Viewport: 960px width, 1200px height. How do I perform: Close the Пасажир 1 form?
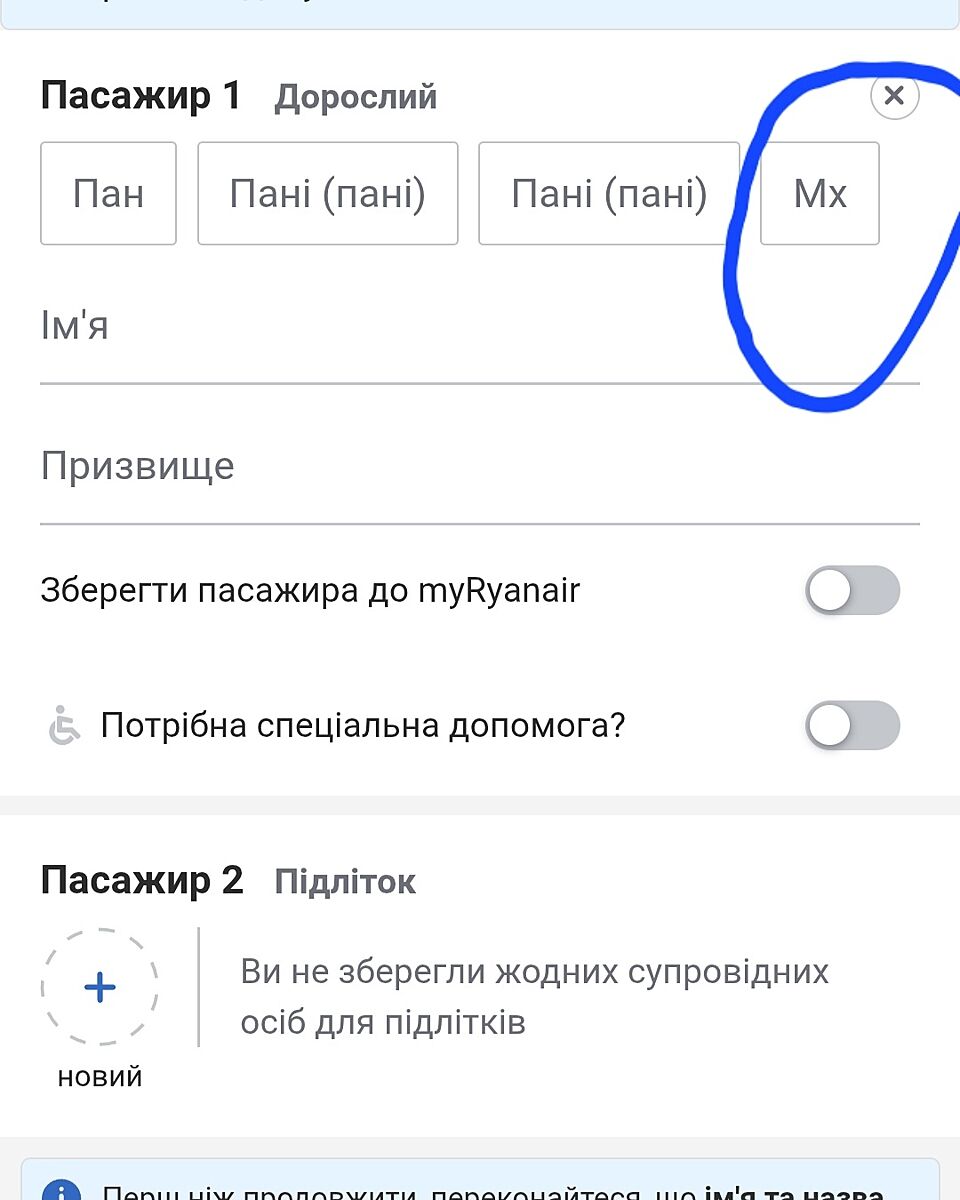coord(894,96)
